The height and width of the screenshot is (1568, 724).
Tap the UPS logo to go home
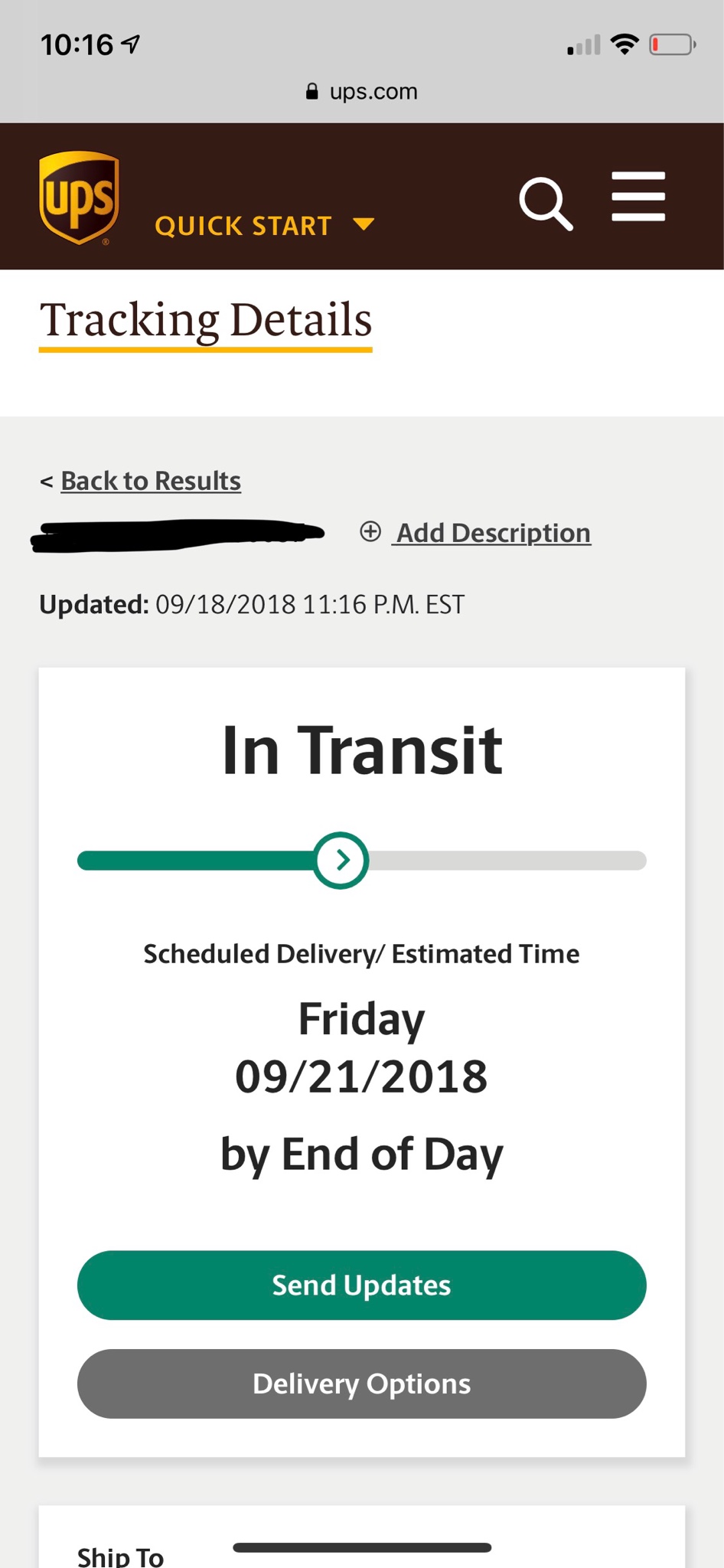tap(80, 198)
